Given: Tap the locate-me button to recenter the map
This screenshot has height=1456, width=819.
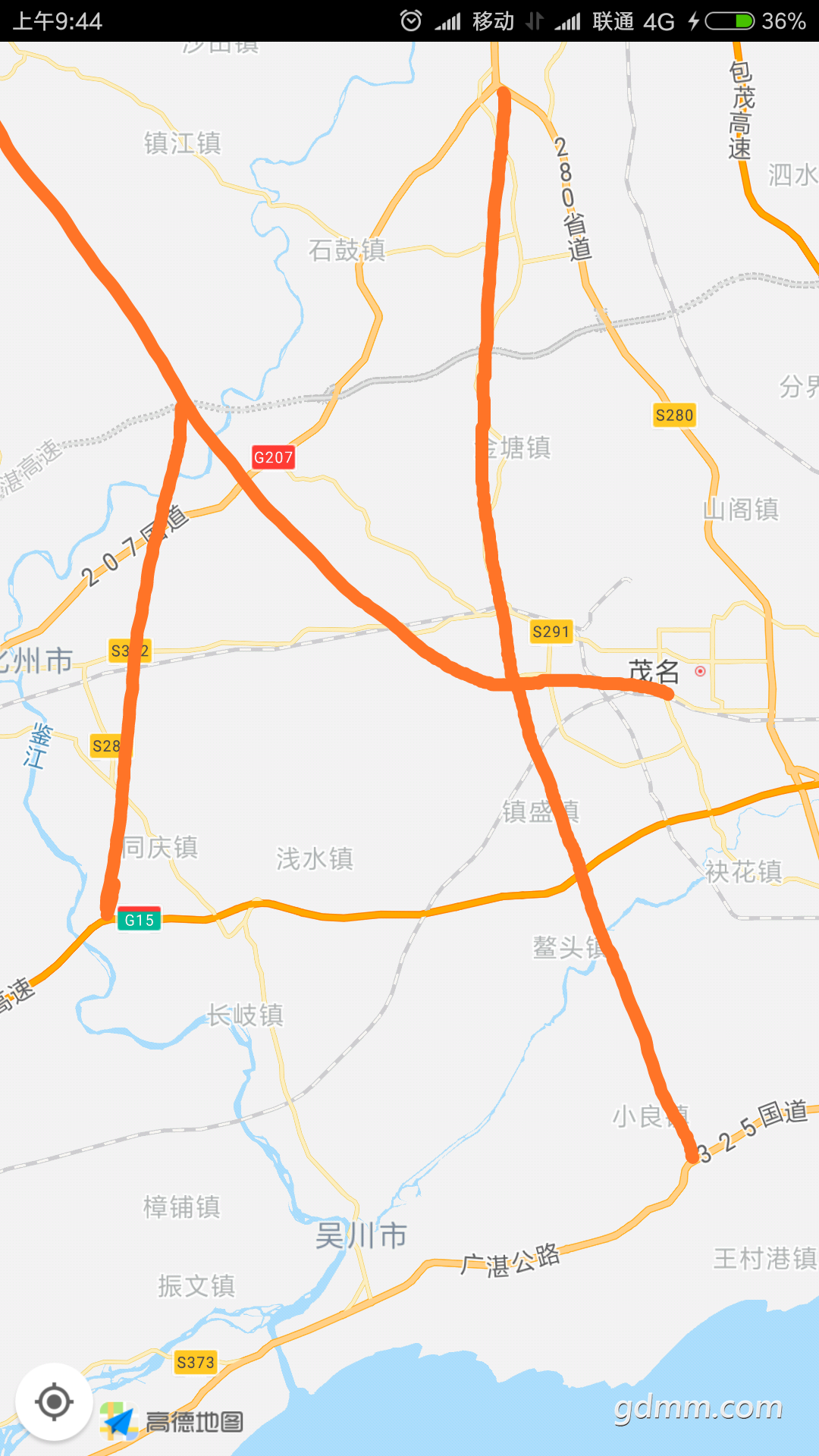Looking at the screenshot, I should [54, 1401].
